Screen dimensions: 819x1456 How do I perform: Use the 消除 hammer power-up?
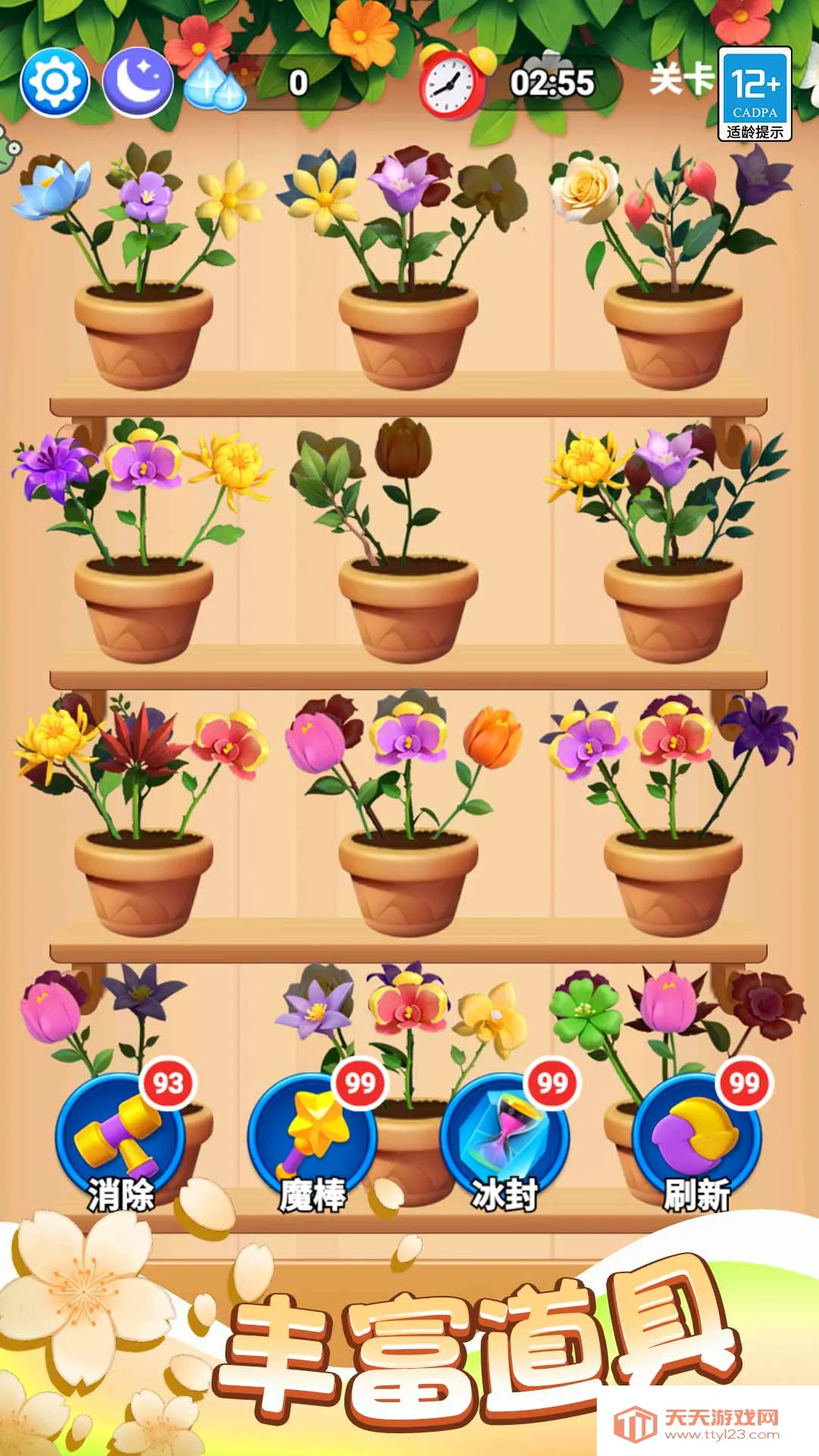pos(121,1137)
